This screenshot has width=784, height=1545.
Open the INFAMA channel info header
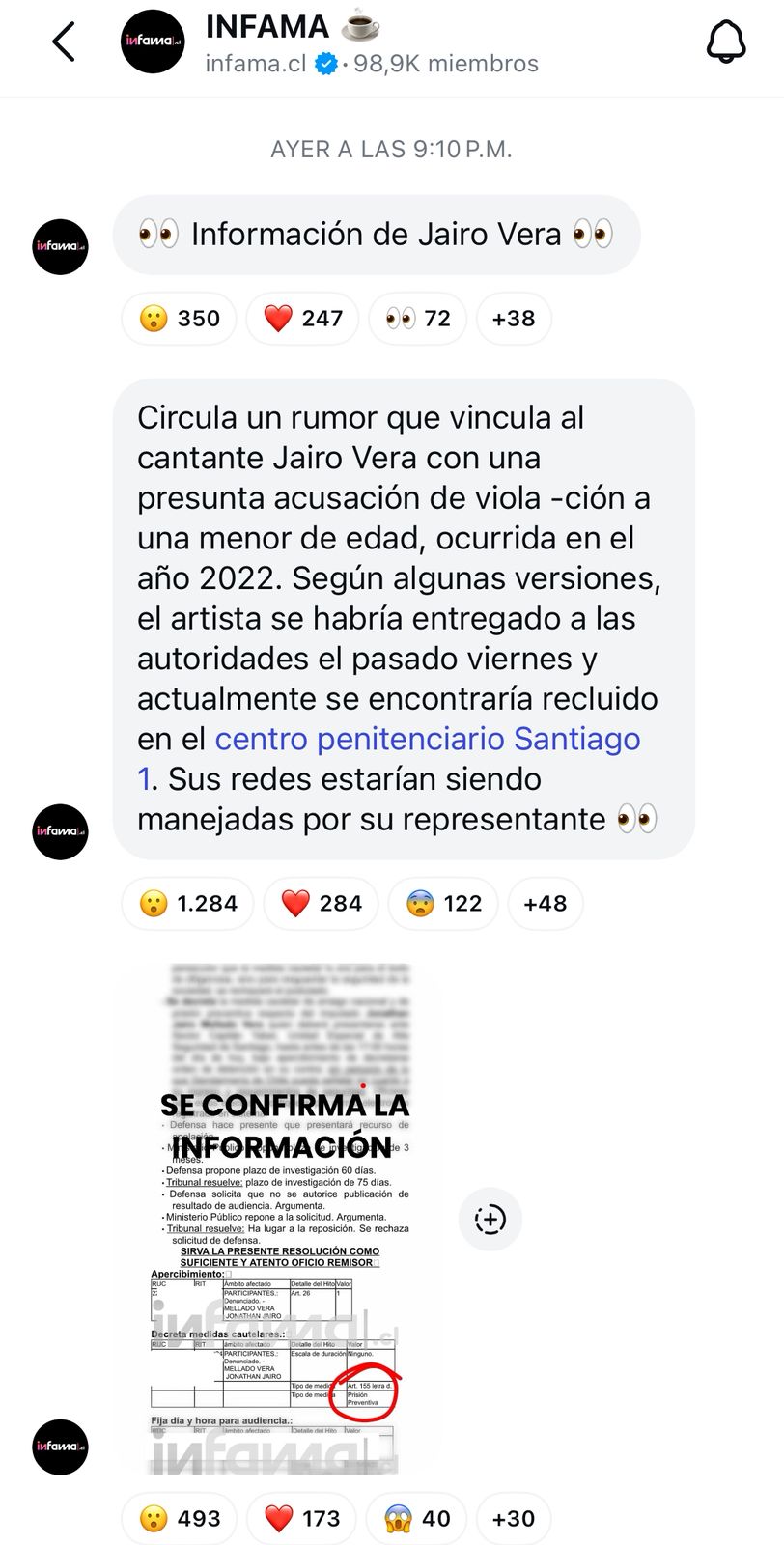pyautogui.click(x=372, y=43)
